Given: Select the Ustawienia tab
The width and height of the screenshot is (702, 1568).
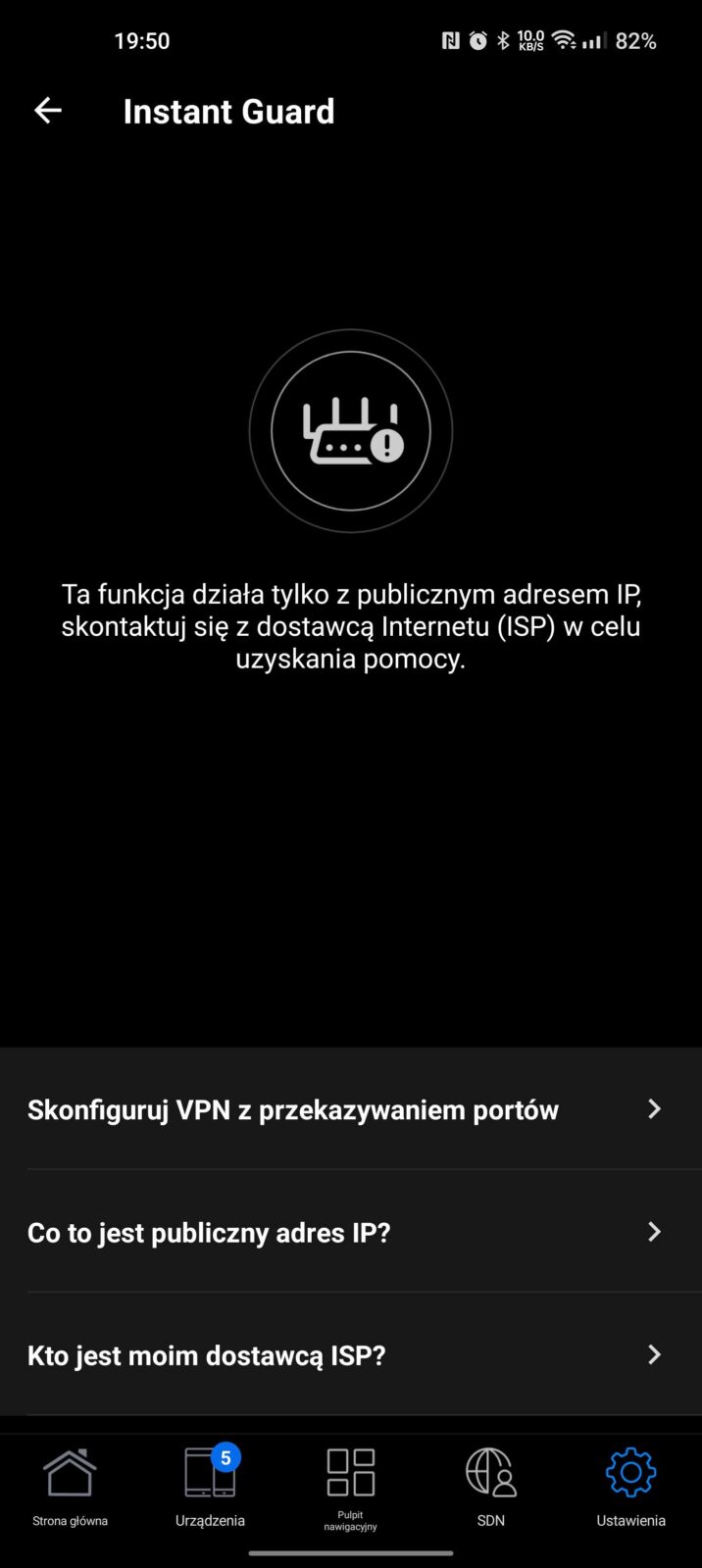Looking at the screenshot, I should pos(630,1488).
